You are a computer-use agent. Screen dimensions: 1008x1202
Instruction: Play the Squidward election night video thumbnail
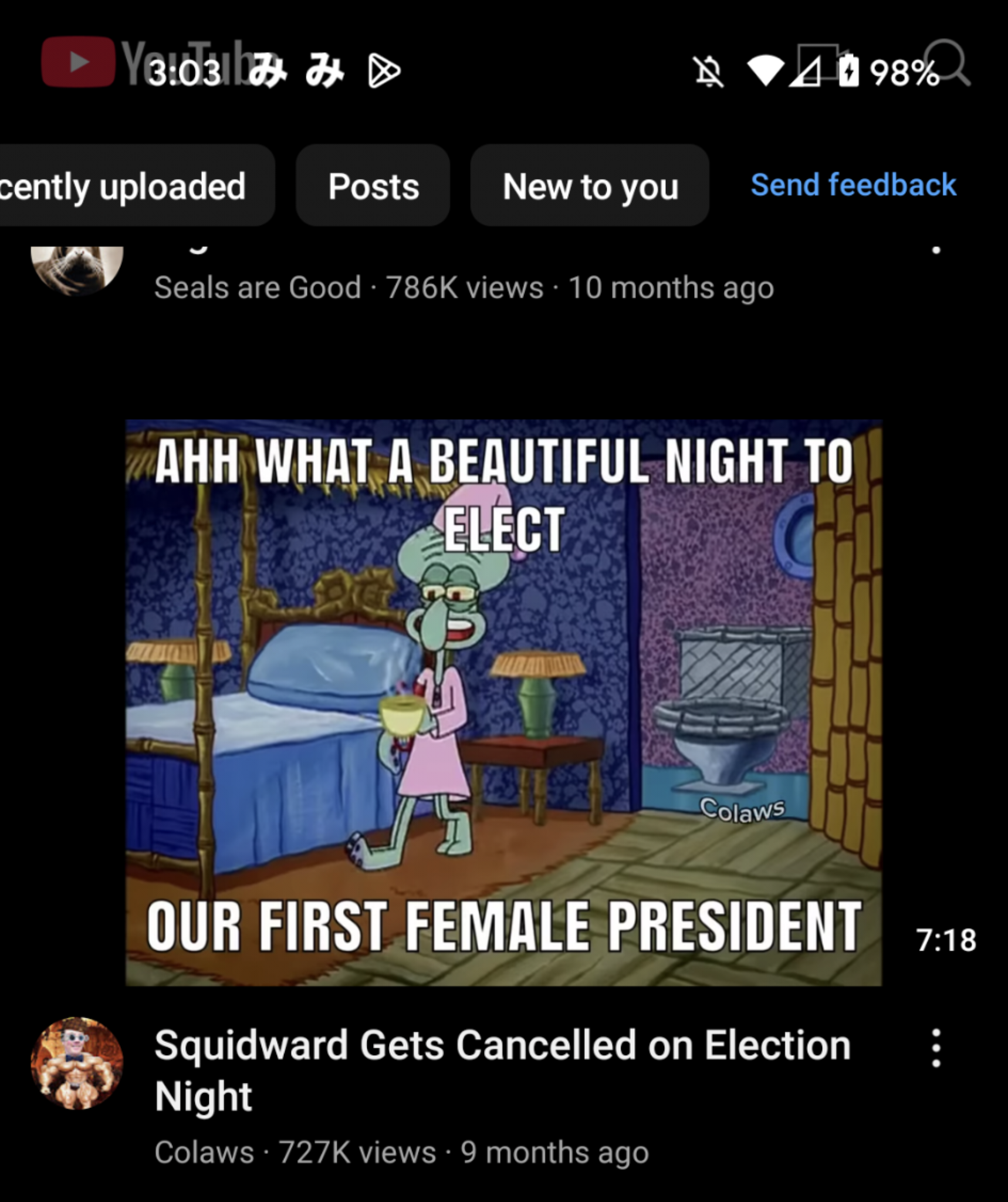(x=503, y=703)
